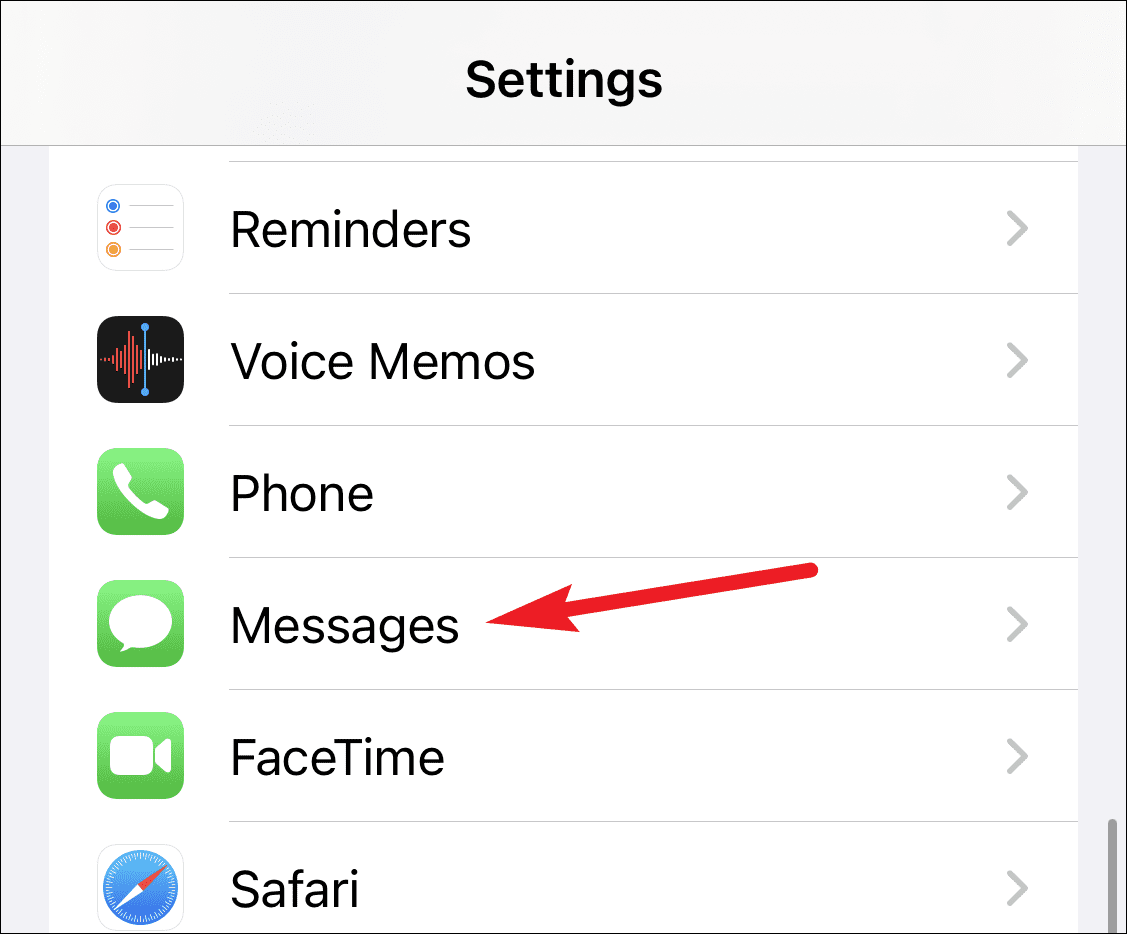Open Voice Memos settings
The width and height of the screenshot is (1127, 934).
coord(382,360)
